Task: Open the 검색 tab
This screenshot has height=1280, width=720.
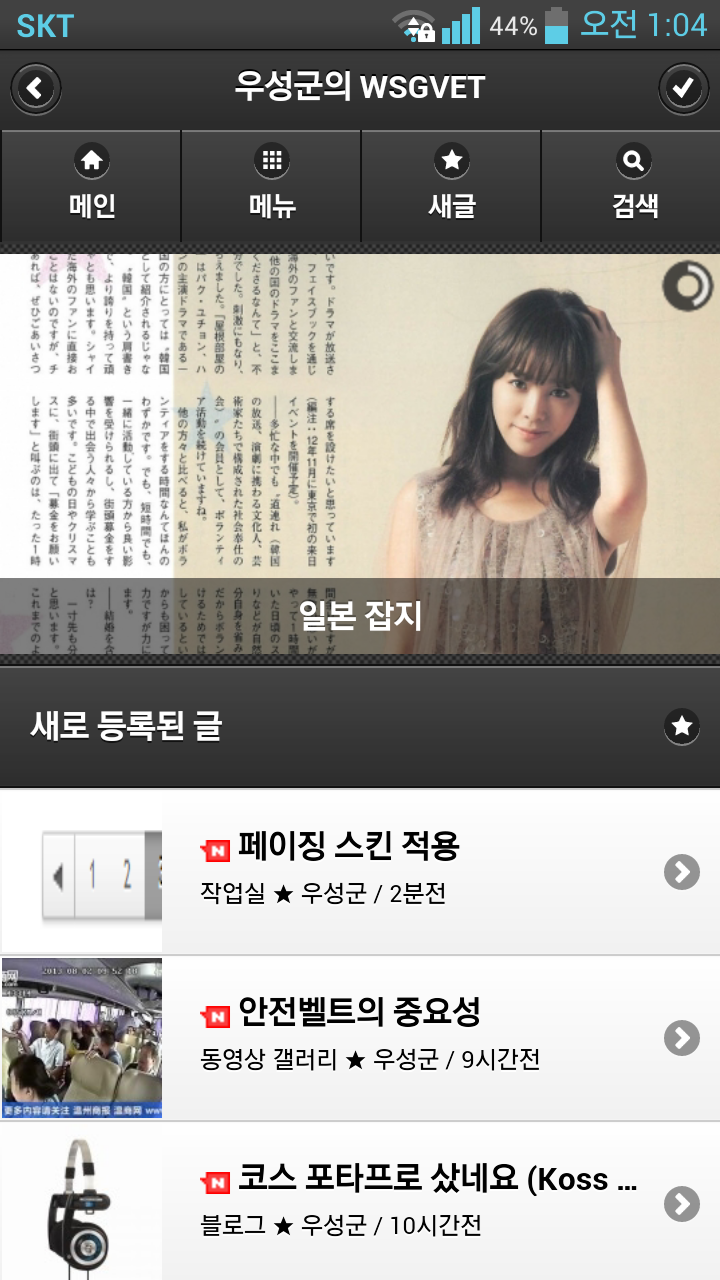Action: coord(632,185)
